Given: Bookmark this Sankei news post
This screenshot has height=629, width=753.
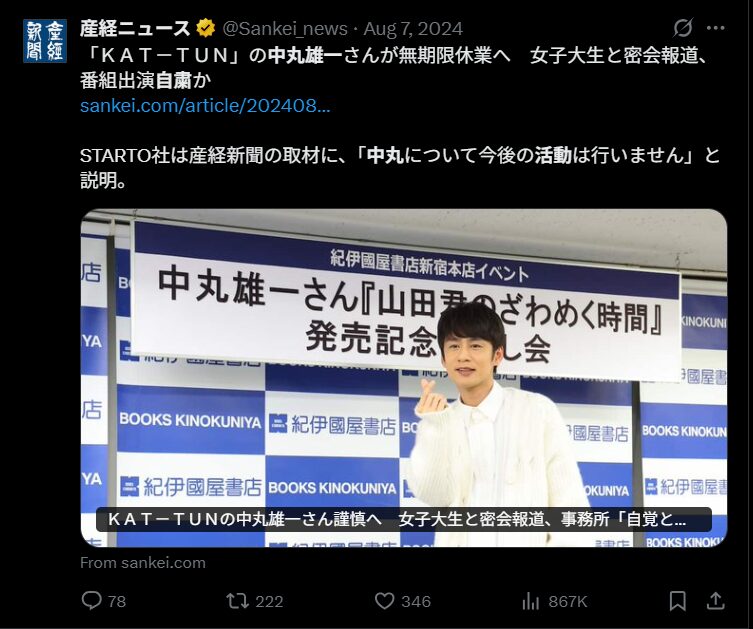Looking at the screenshot, I should 677,601.
